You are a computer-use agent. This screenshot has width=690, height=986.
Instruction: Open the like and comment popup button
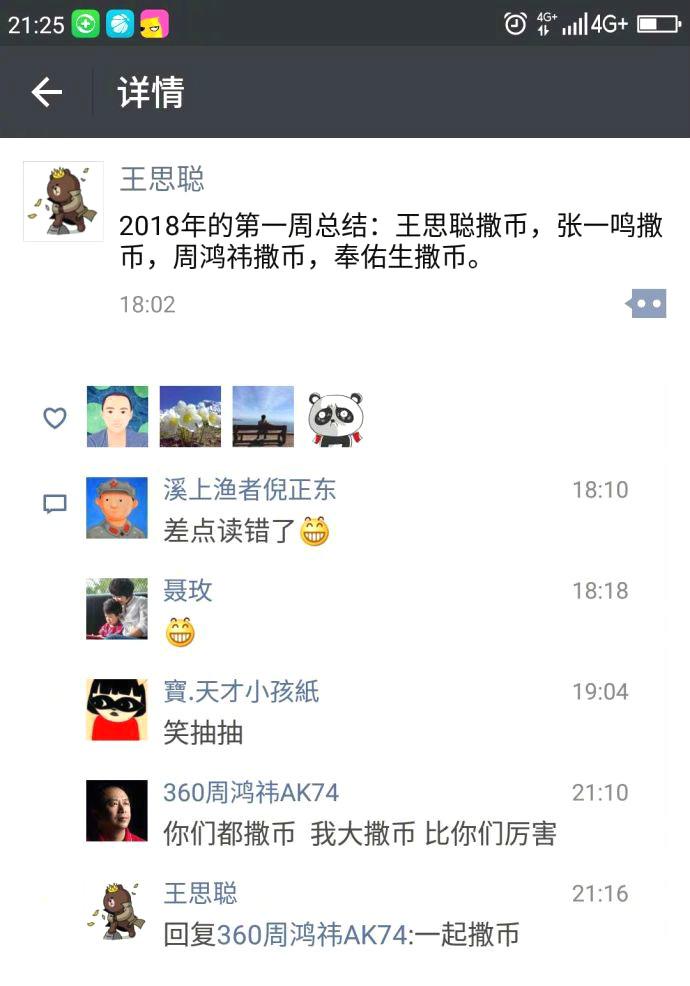pos(647,303)
